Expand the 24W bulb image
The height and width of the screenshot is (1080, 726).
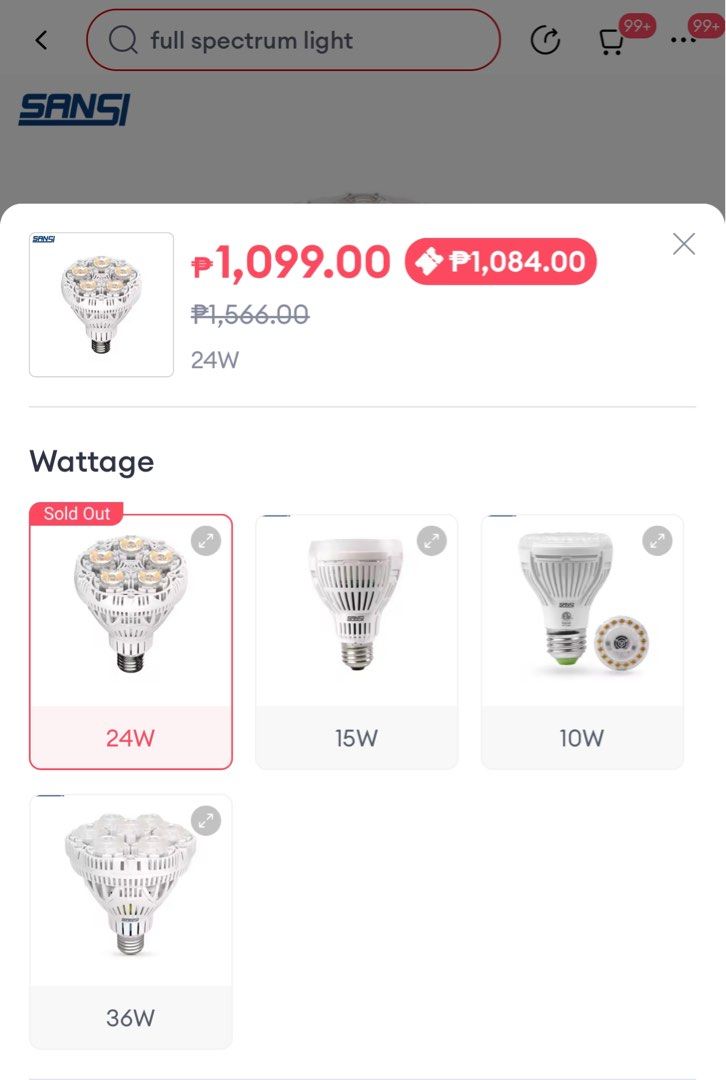205,541
